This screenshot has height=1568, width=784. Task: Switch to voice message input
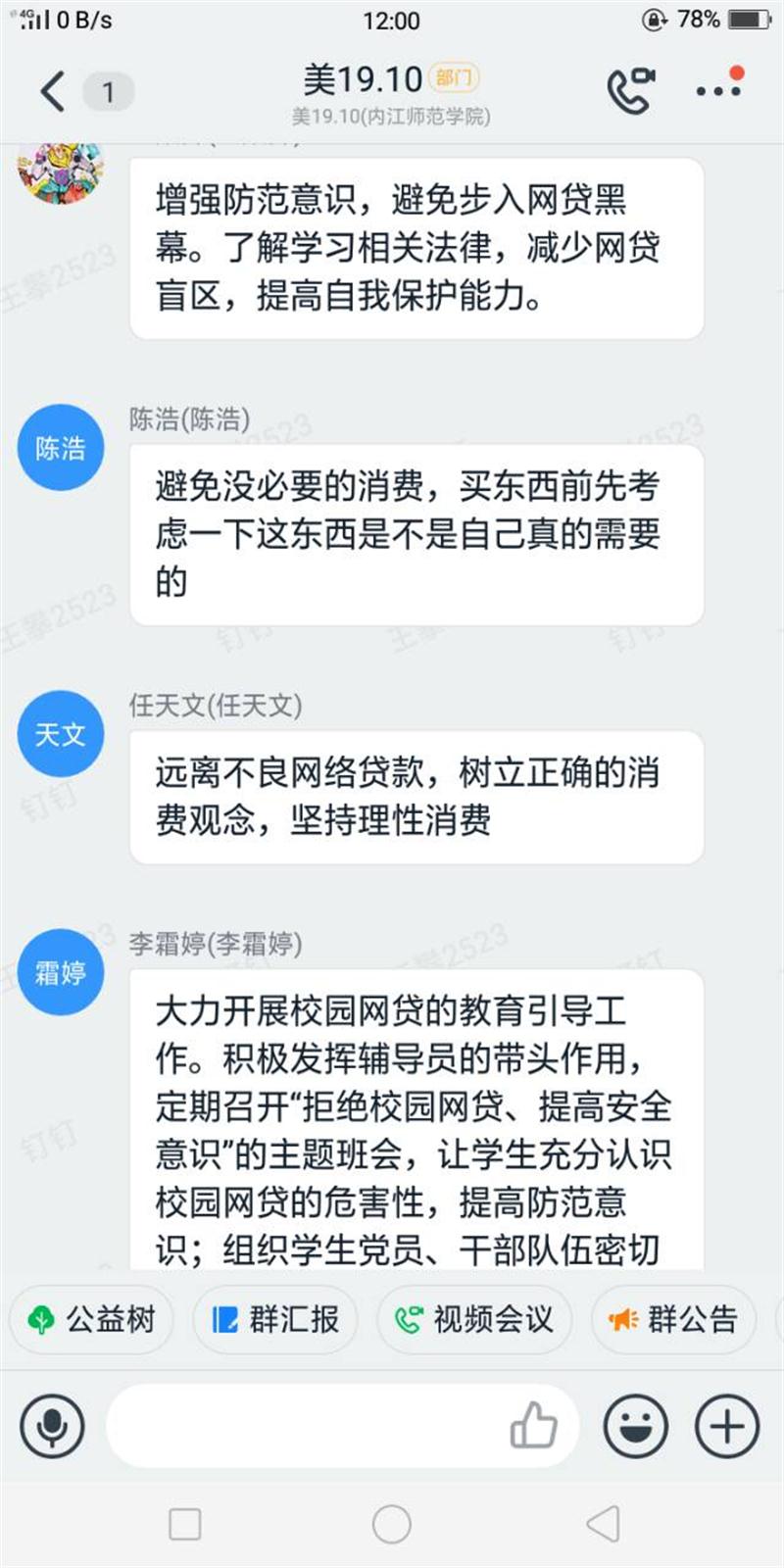click(x=52, y=1426)
